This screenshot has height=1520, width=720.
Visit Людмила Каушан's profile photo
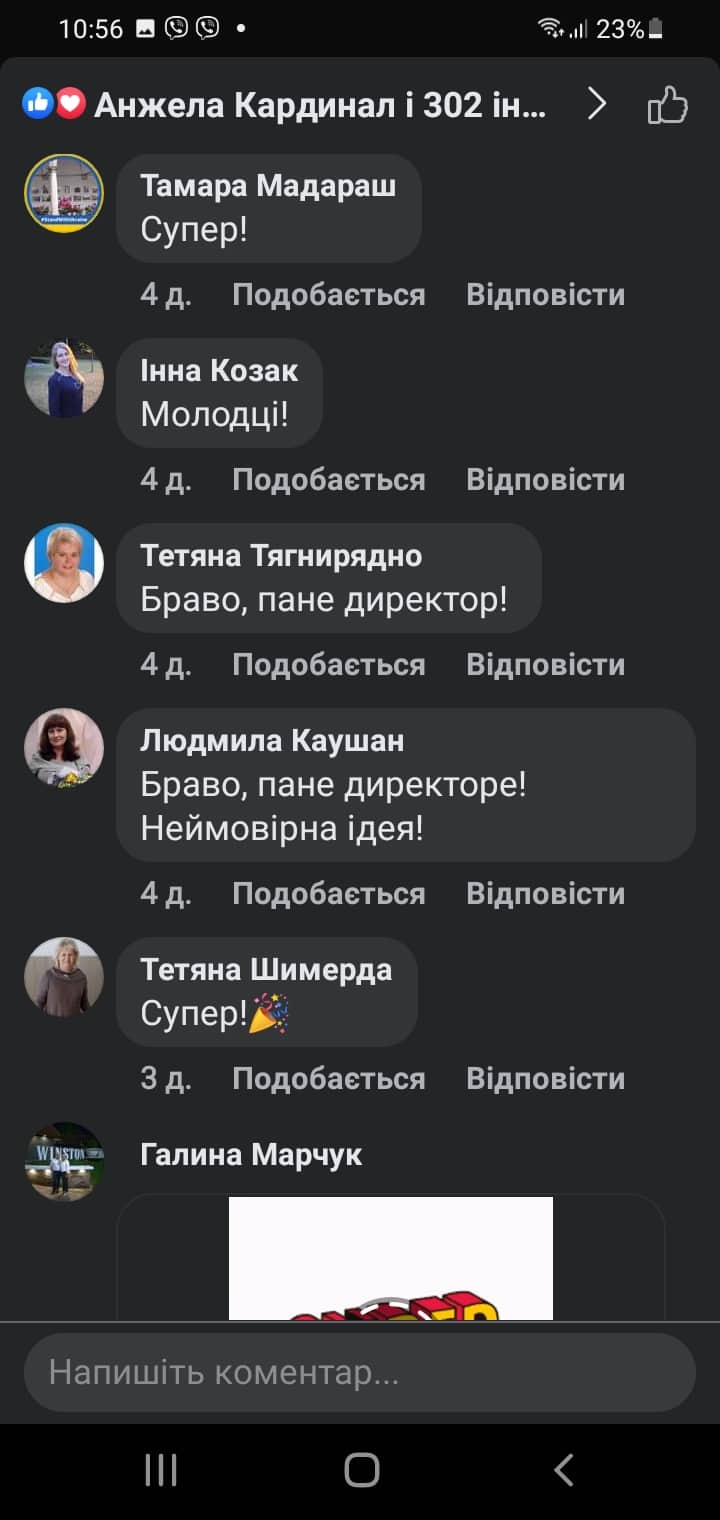tap(64, 748)
